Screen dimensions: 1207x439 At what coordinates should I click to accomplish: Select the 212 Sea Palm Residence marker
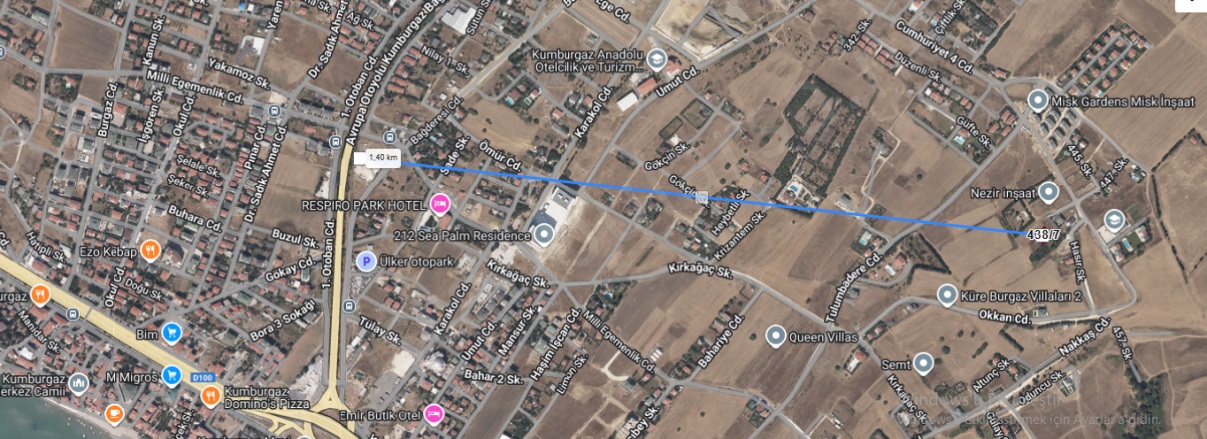544,235
